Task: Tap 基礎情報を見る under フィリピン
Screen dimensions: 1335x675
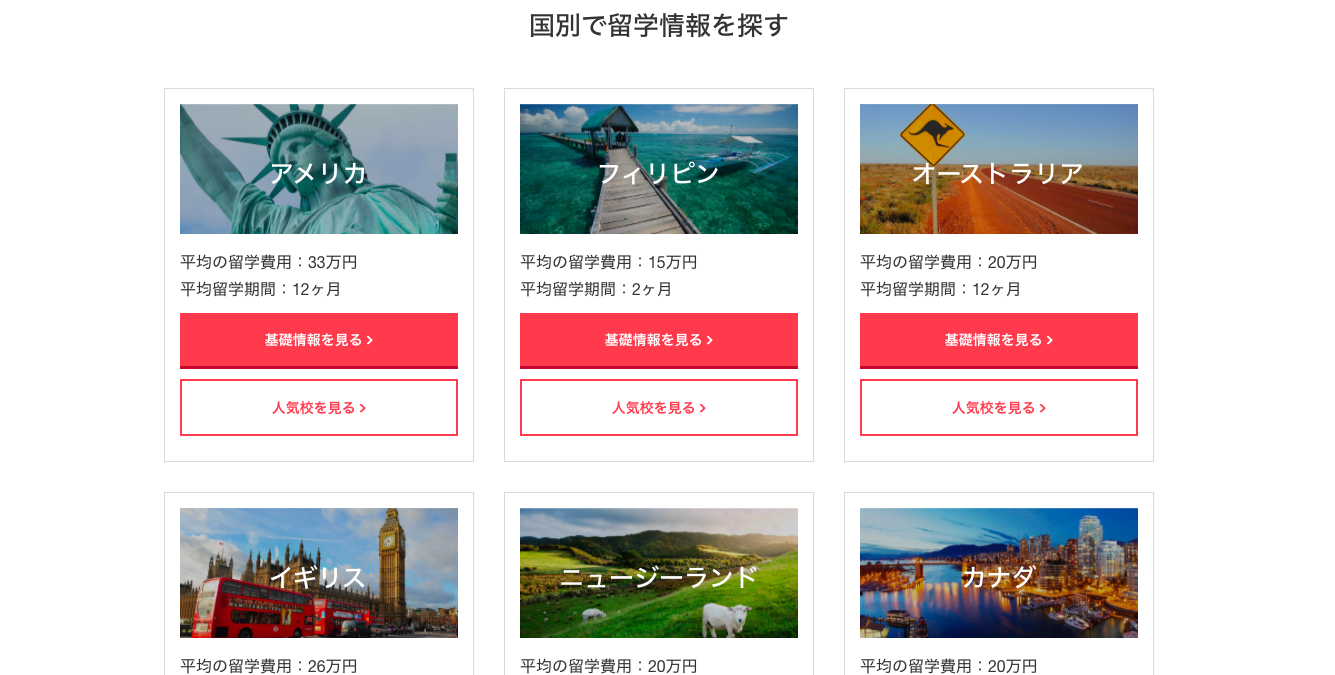Action: click(x=658, y=340)
